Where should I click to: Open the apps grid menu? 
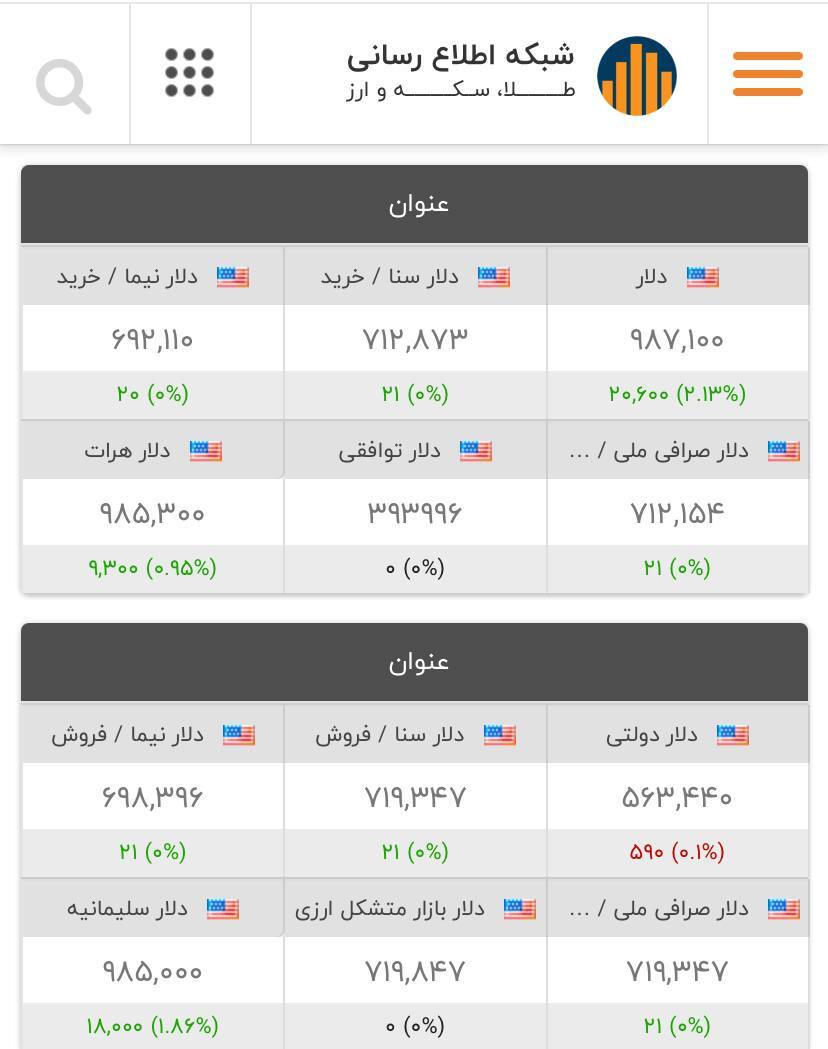pos(189,73)
